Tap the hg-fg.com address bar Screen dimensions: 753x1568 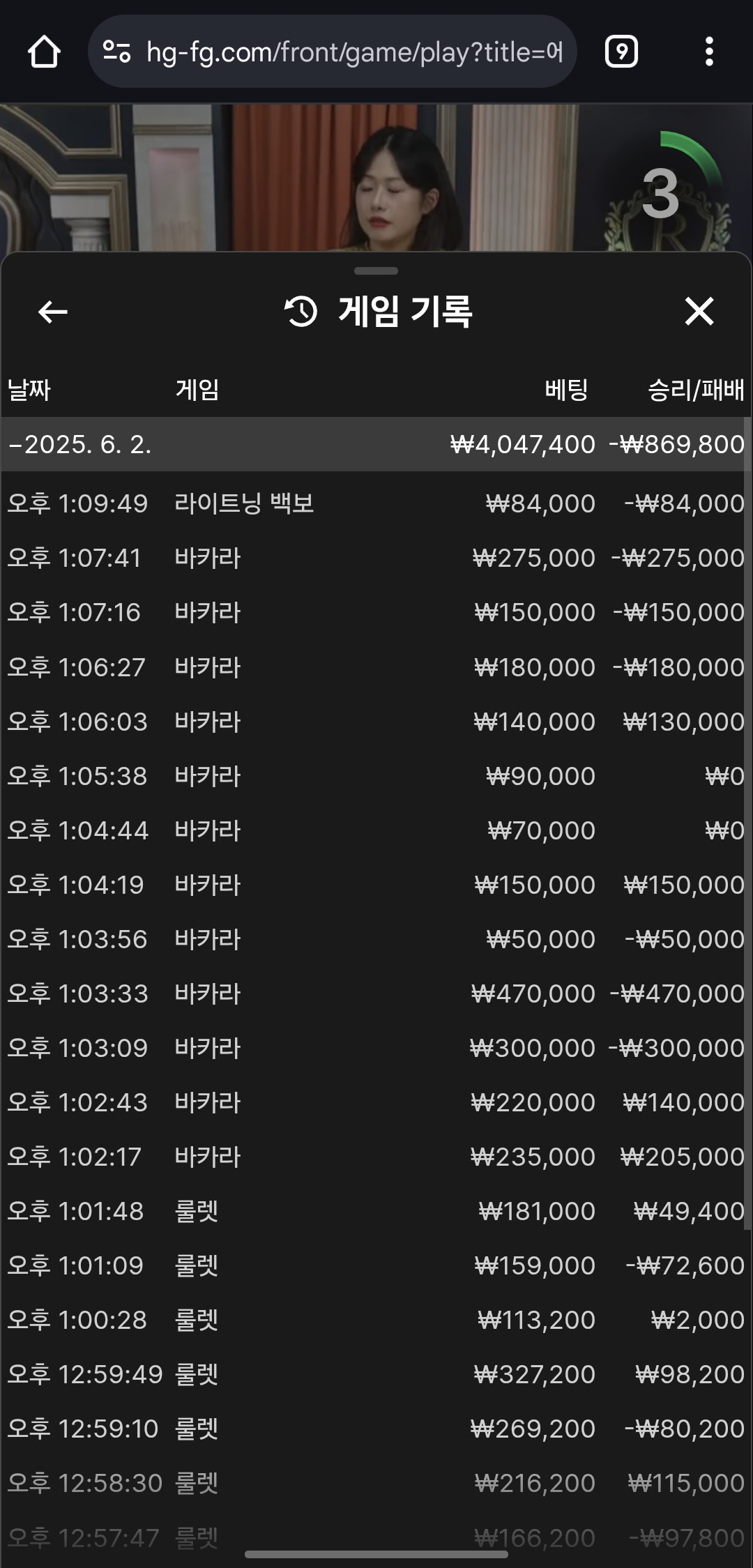pos(332,52)
